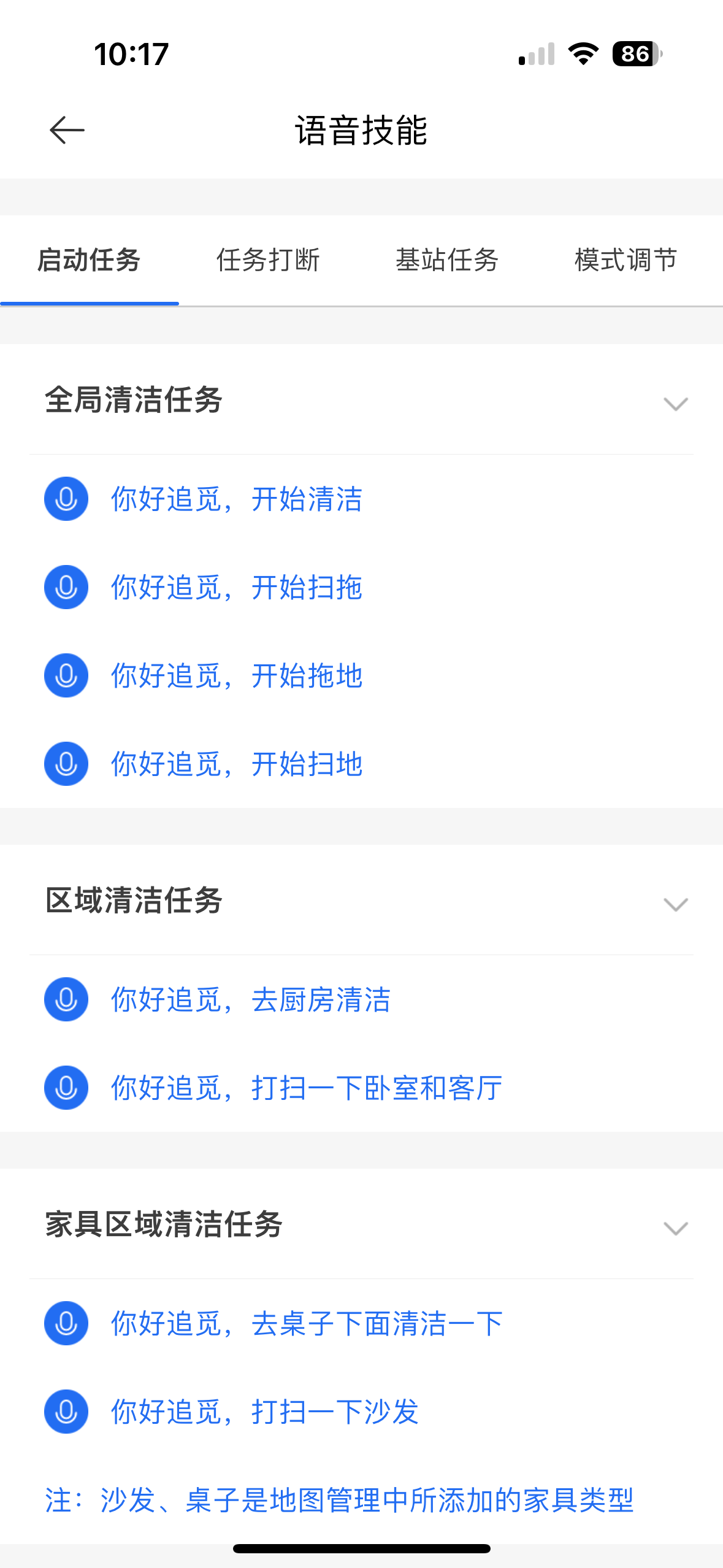Toggle the 家具区域清洁任务 section chevron
This screenshot has width=723, height=1568.
point(676,1228)
